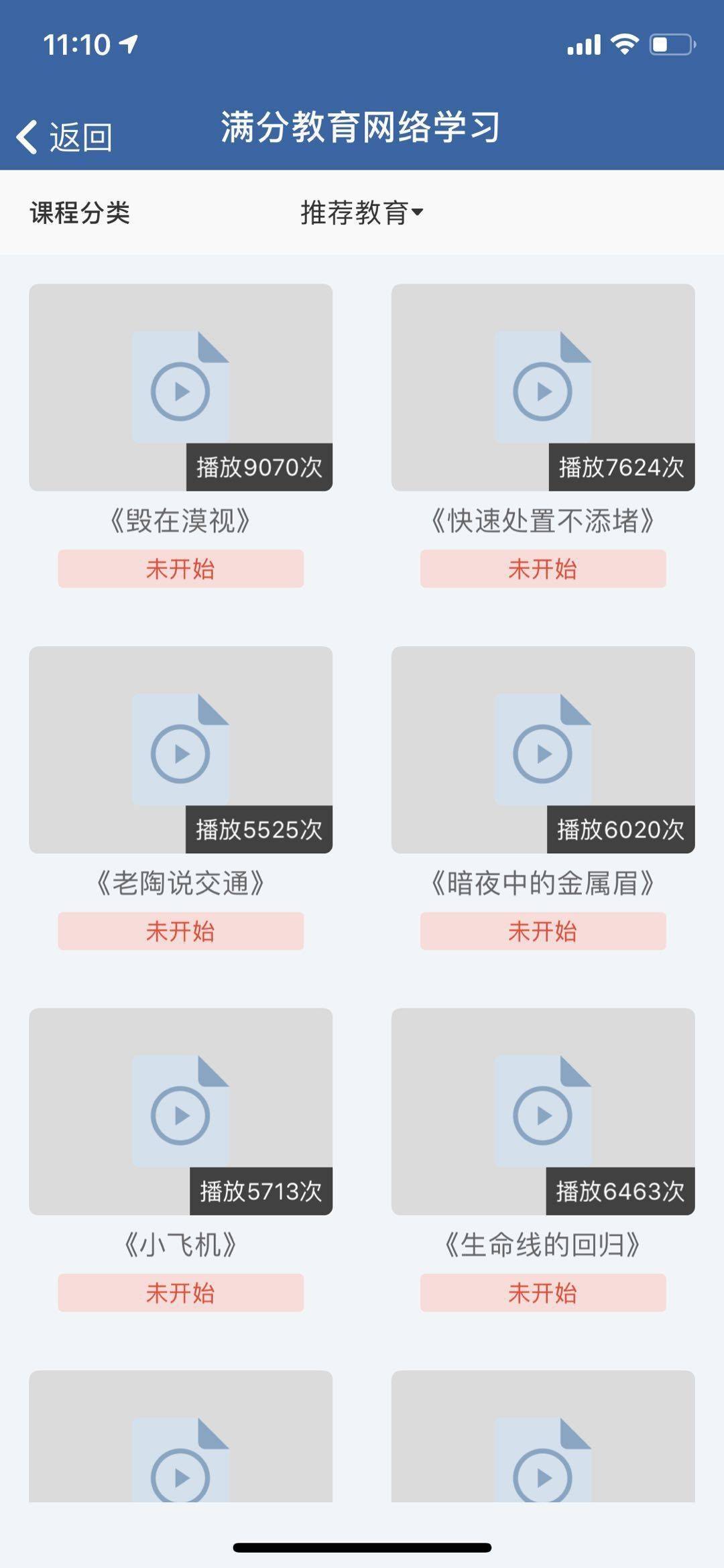724x1568 pixels.
Task: Select 未开始 under 《老陶说交通》
Action: coord(180,931)
